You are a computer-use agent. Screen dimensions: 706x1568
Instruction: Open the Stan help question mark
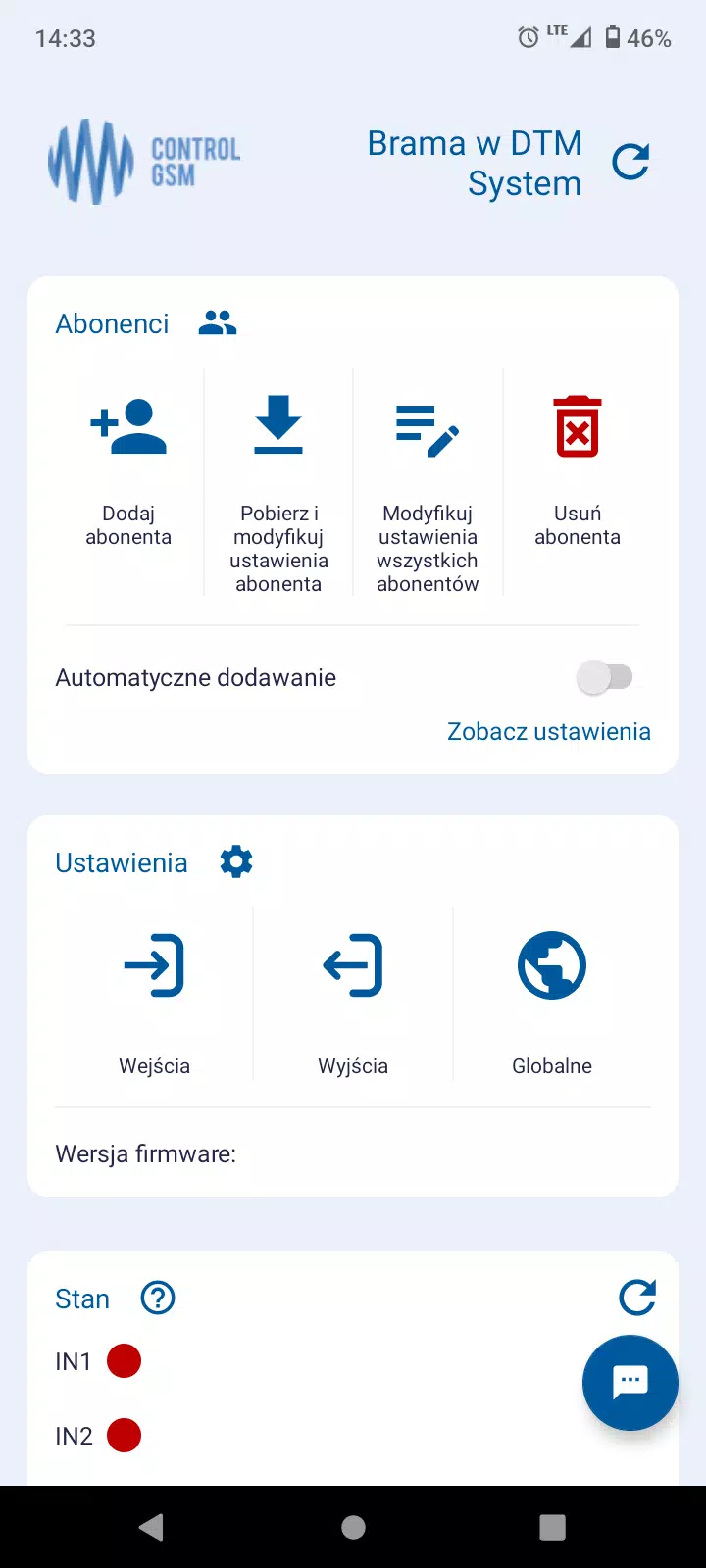[158, 1298]
